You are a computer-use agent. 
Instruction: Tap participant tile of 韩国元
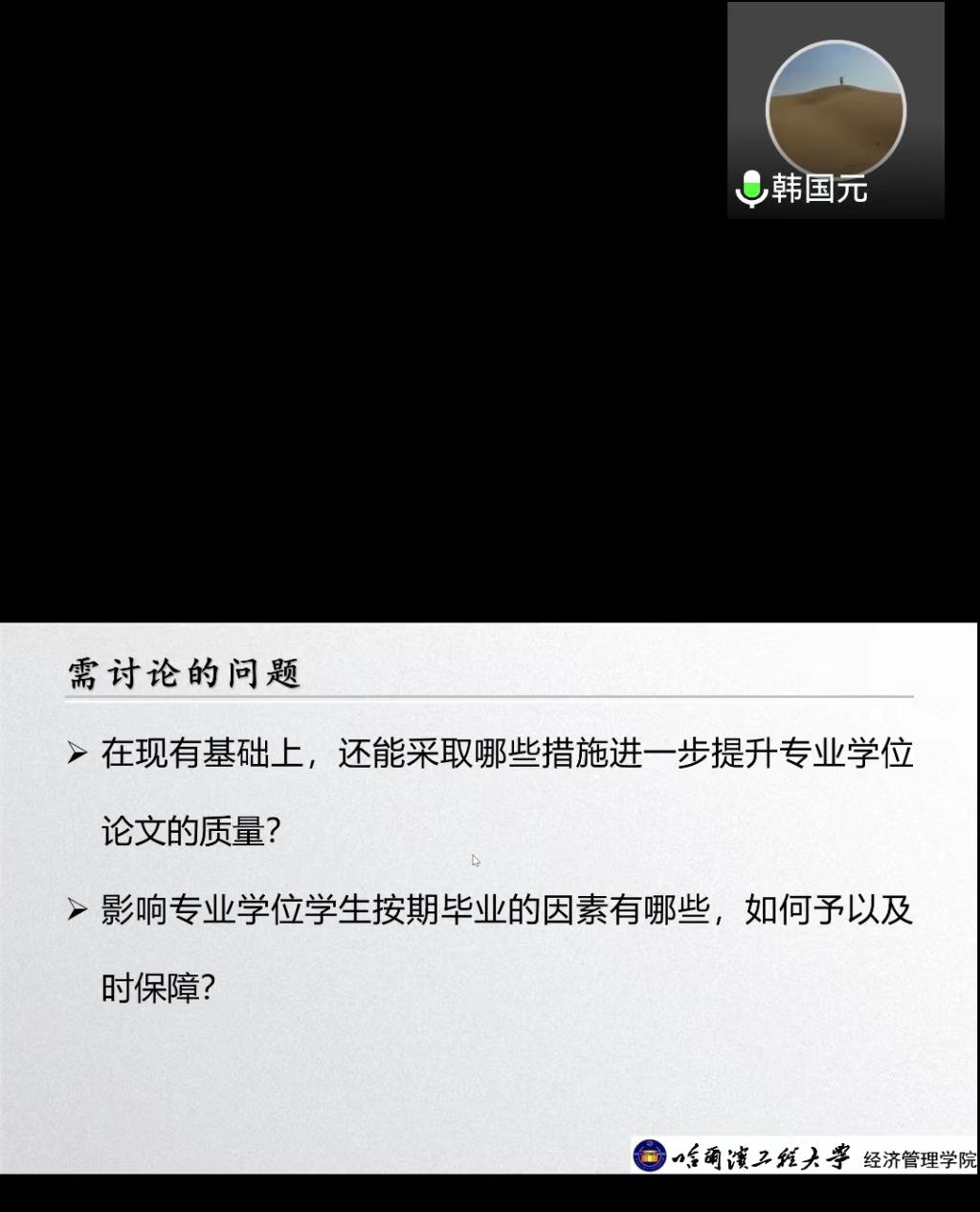(835, 111)
